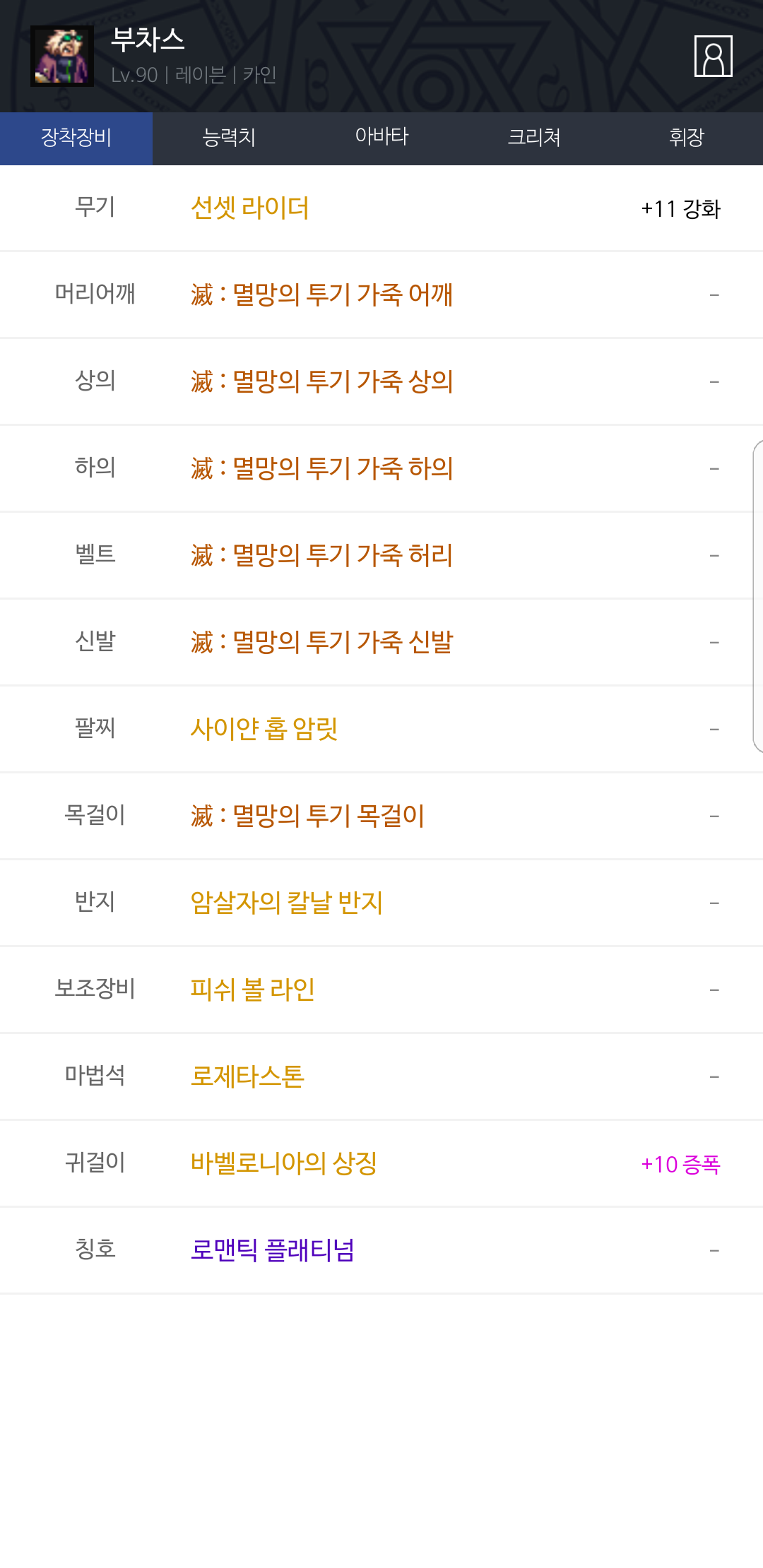Open bracelet item 사이얀 홉 암릿
This screenshot has height=1568, width=763.
coord(264,729)
